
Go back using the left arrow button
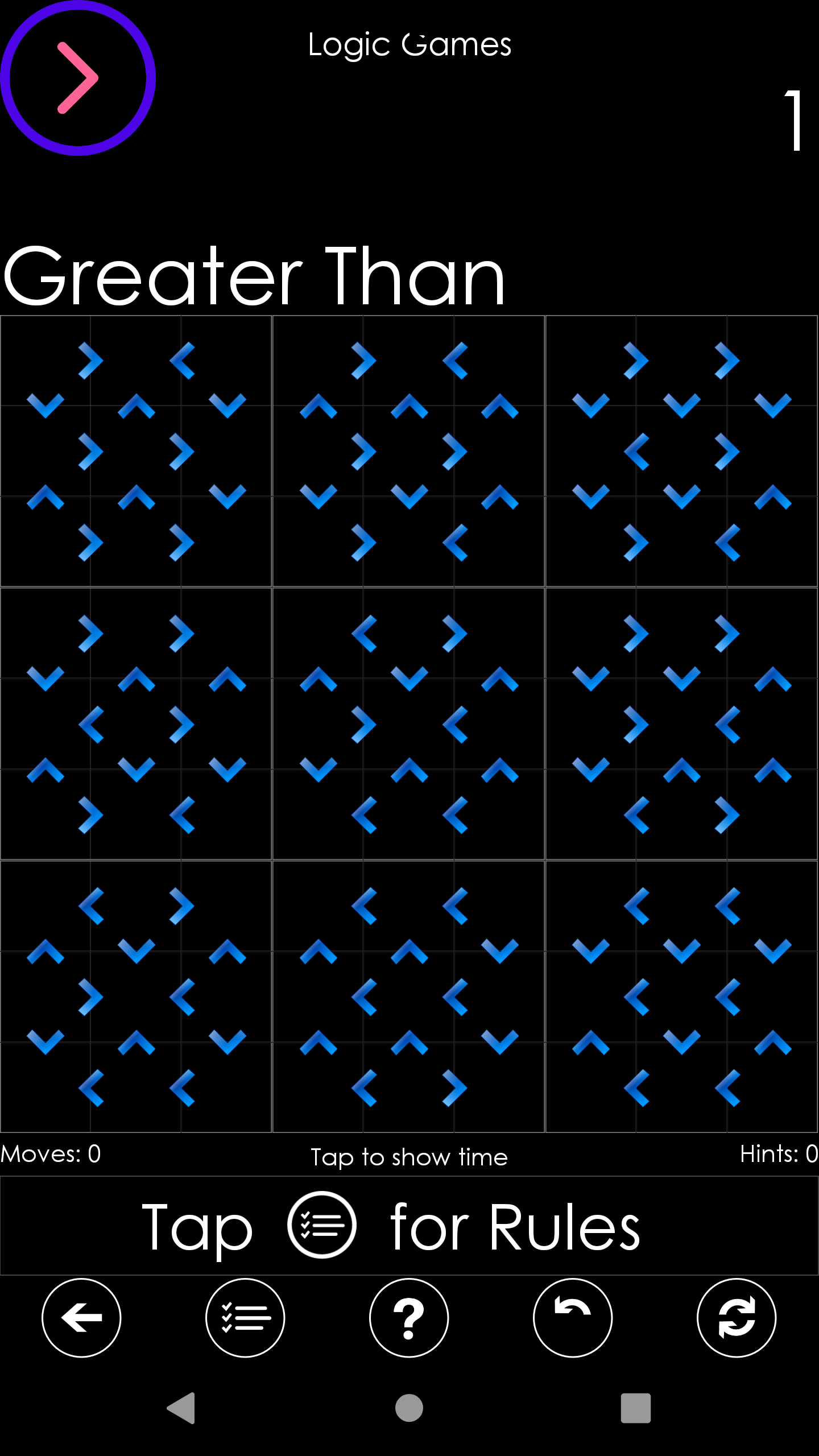(x=81, y=1318)
